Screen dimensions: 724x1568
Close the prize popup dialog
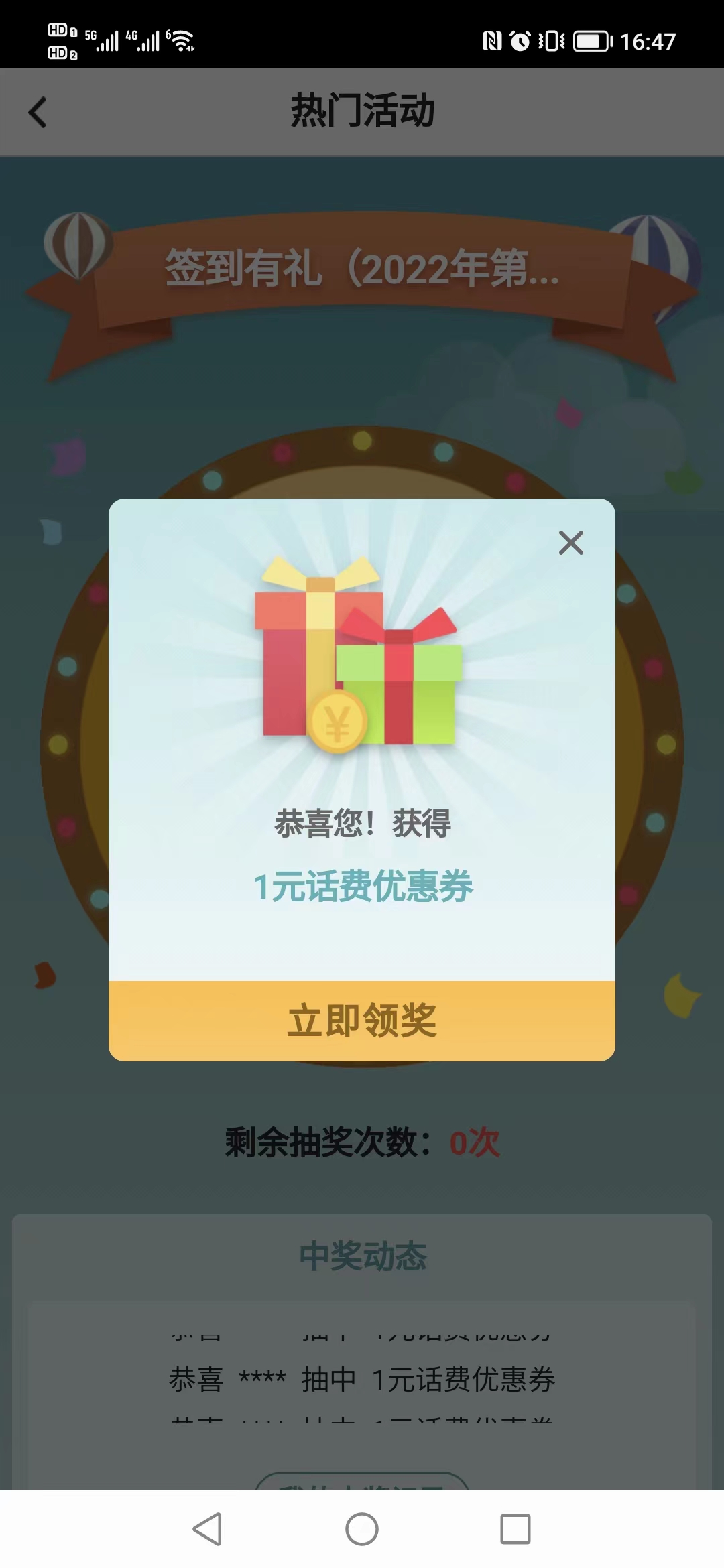[571, 543]
